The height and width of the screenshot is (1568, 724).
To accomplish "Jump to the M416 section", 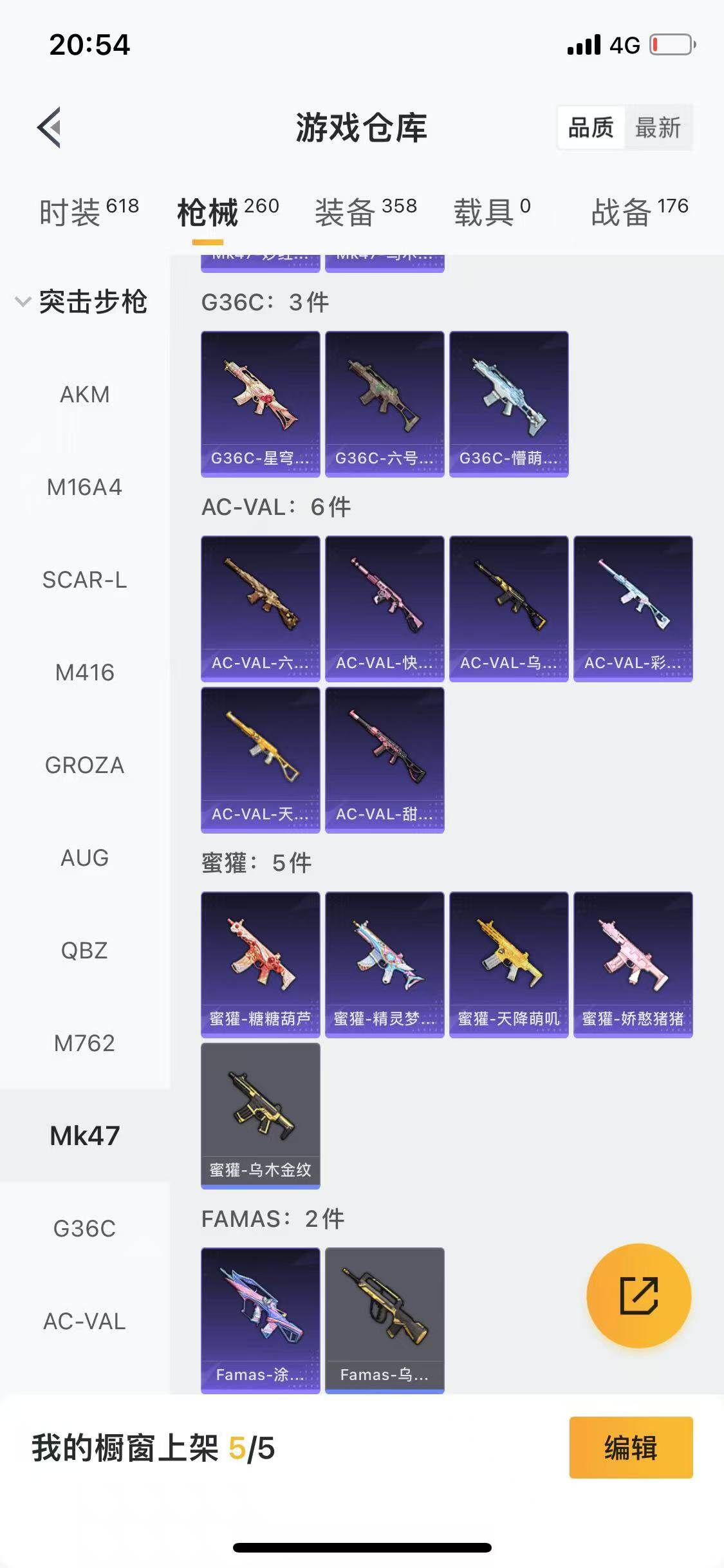I will point(84,672).
